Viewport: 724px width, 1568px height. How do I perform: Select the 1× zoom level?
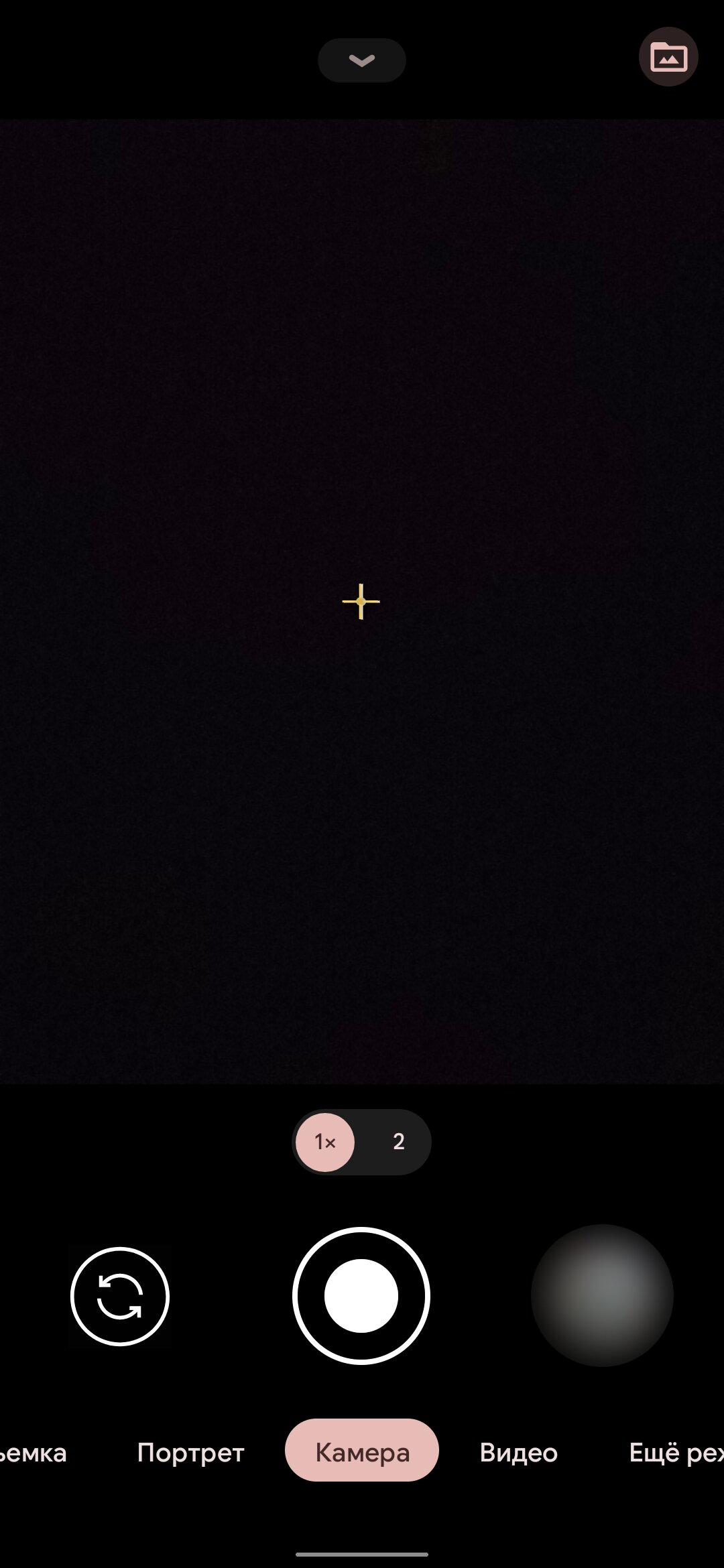325,1142
